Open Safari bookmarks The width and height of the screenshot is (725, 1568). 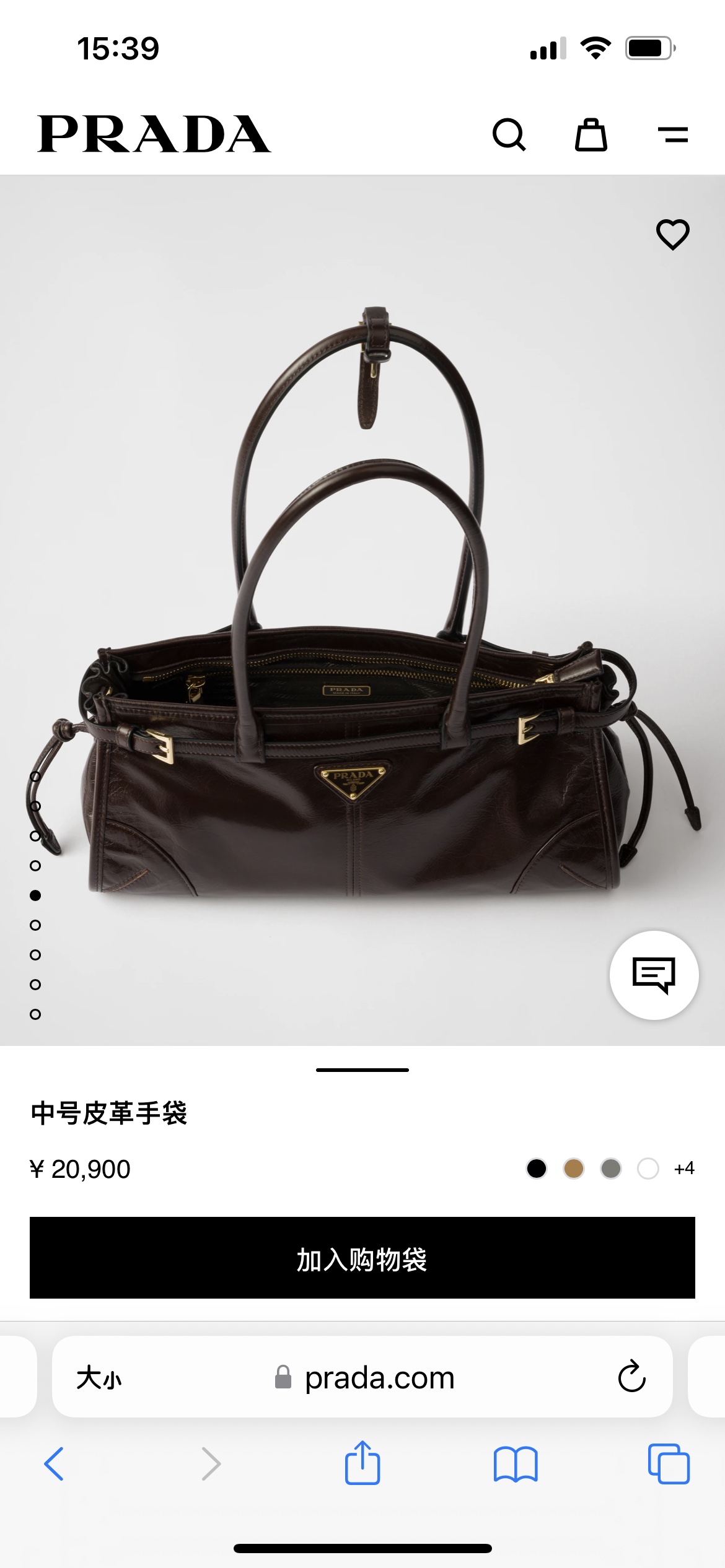click(516, 1464)
